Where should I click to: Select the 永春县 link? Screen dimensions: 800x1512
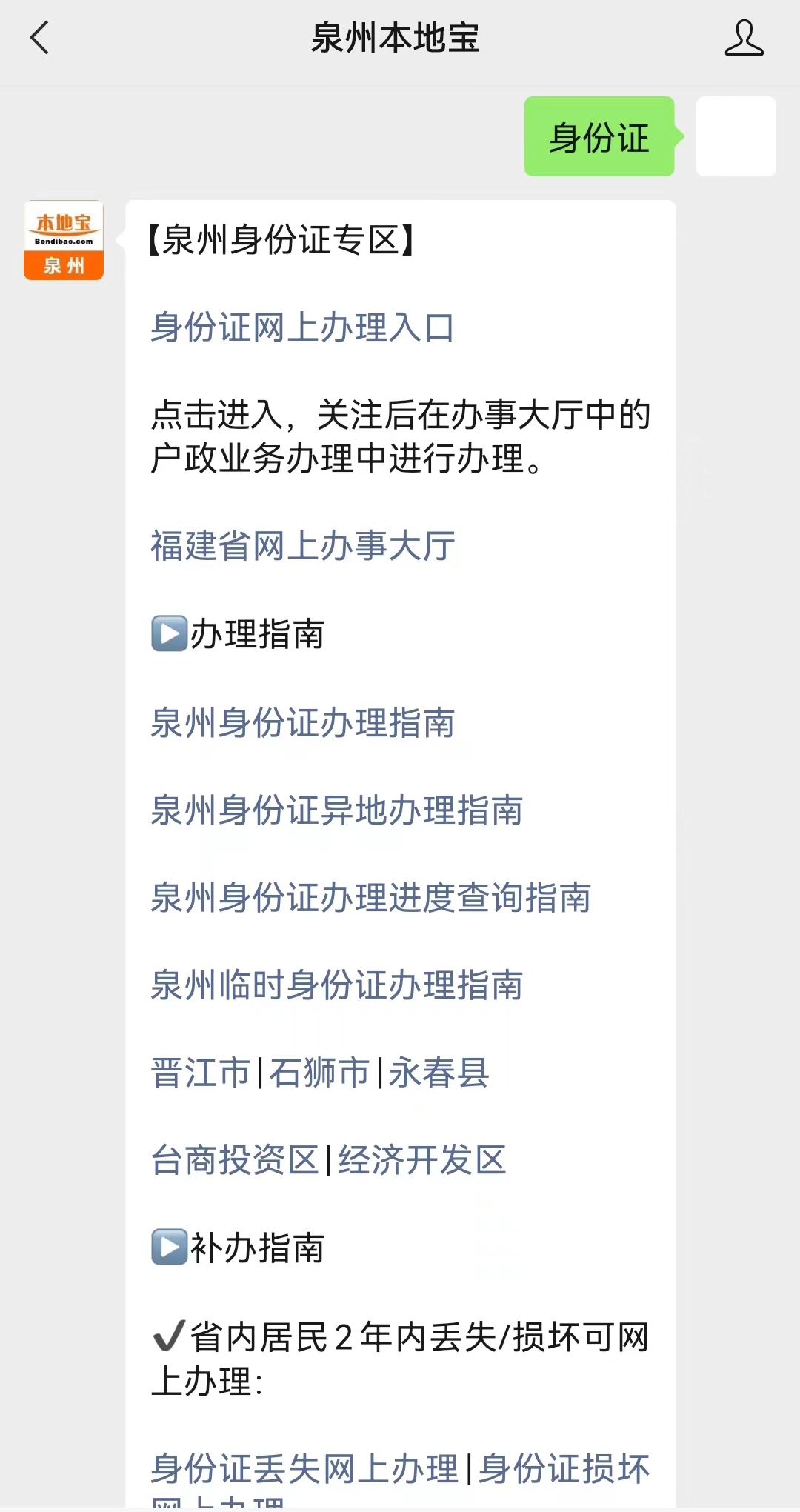pos(439,1073)
